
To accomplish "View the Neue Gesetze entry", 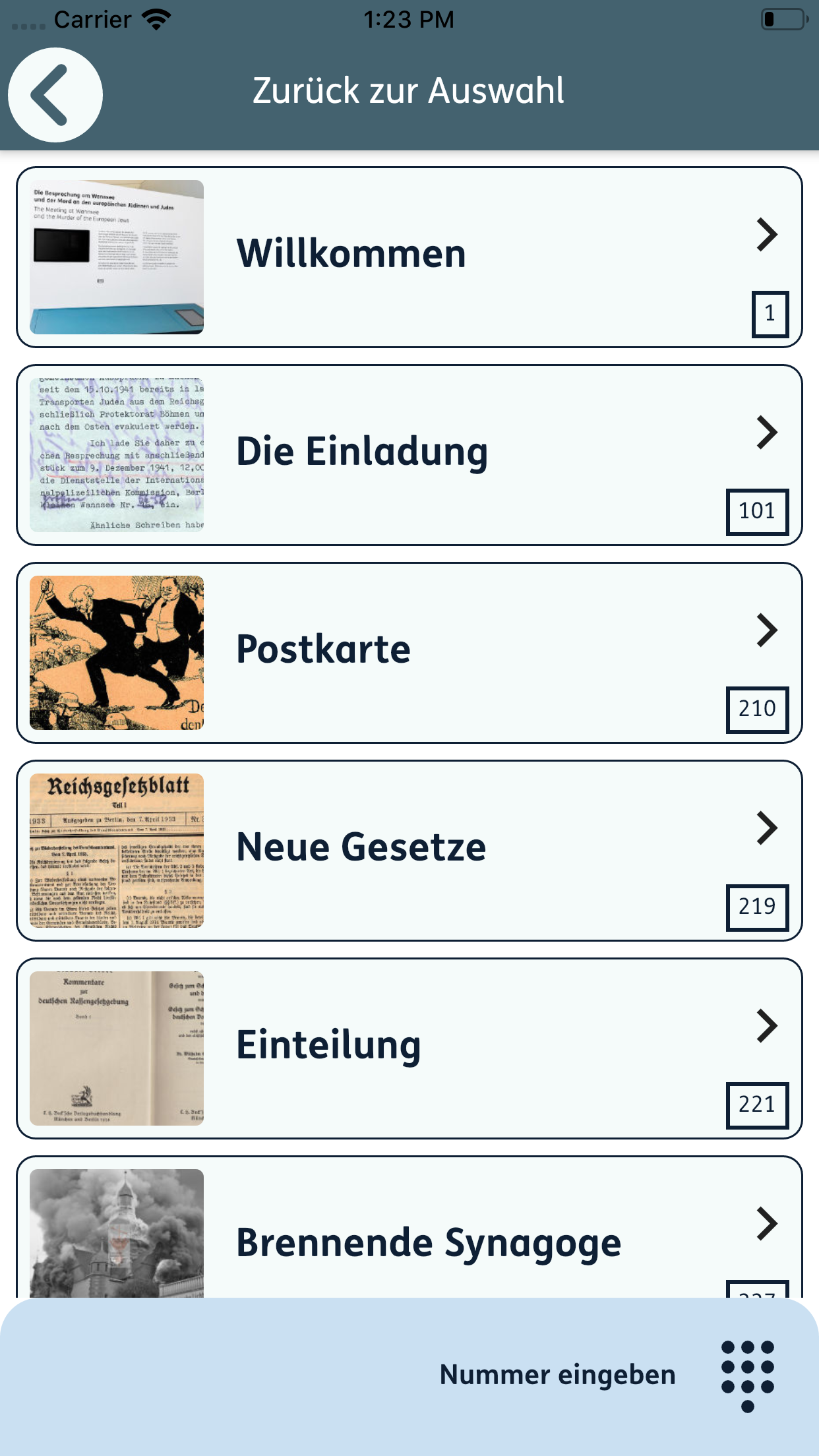I will click(x=409, y=851).
